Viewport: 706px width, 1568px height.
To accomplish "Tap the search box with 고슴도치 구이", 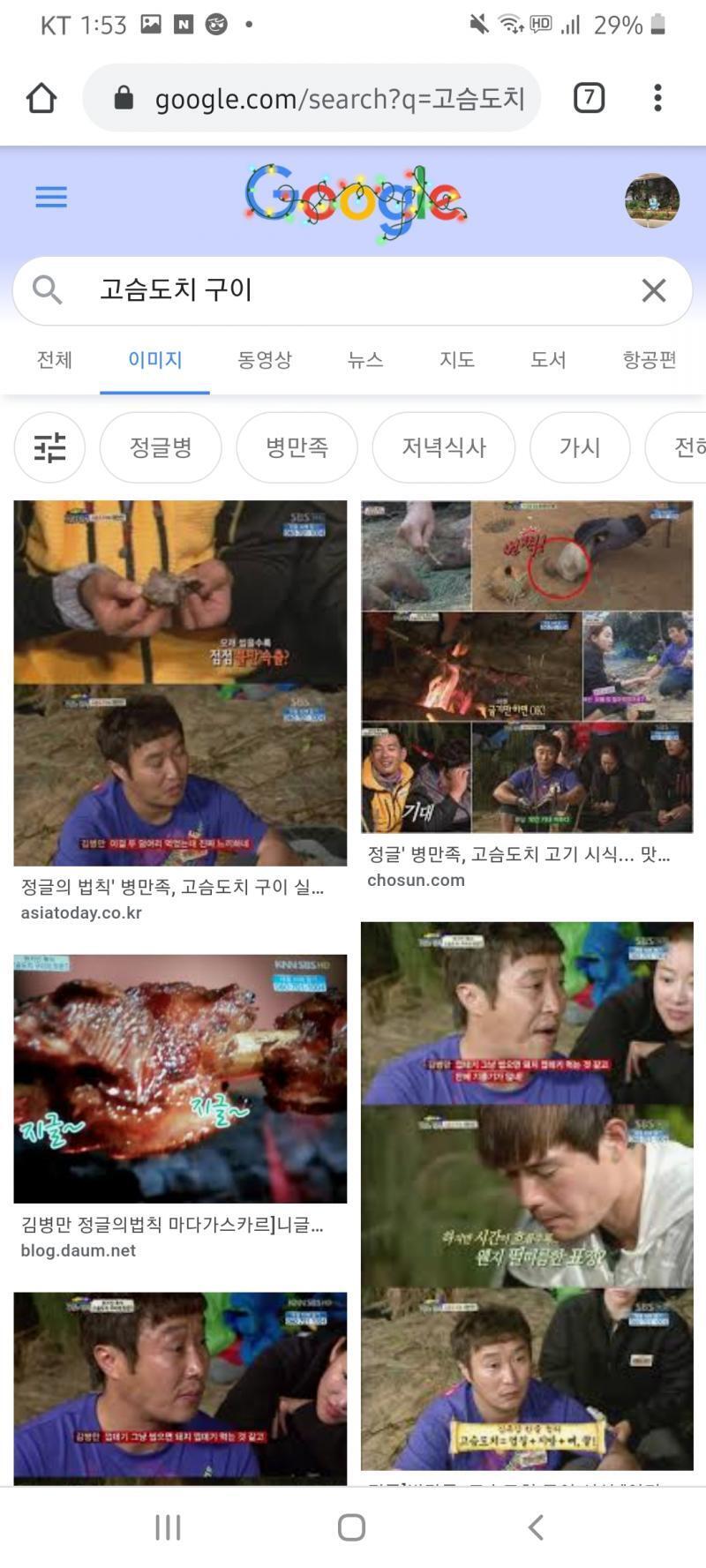I will point(352,290).
